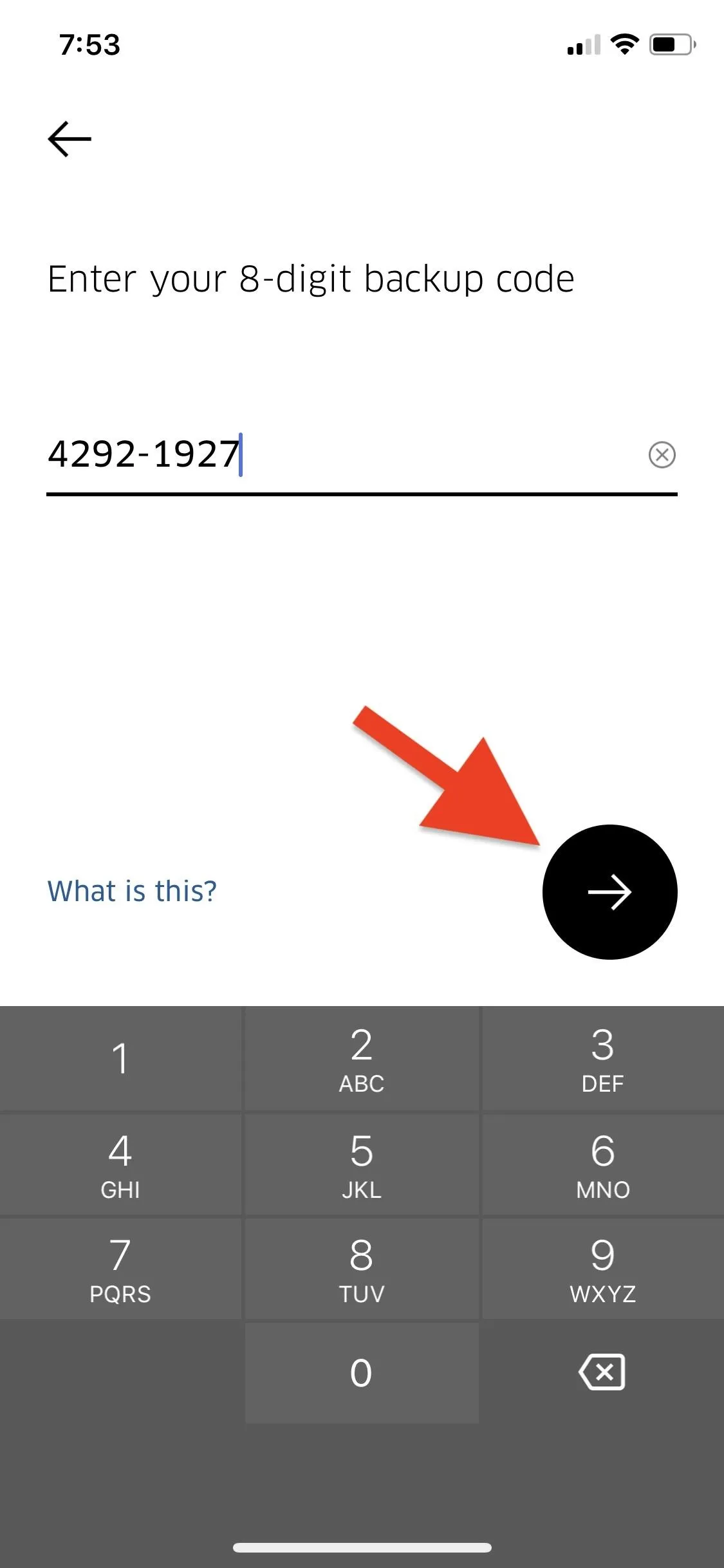Type digit 3 on the keypad
This screenshot has width=724, height=1568.
(603, 1059)
